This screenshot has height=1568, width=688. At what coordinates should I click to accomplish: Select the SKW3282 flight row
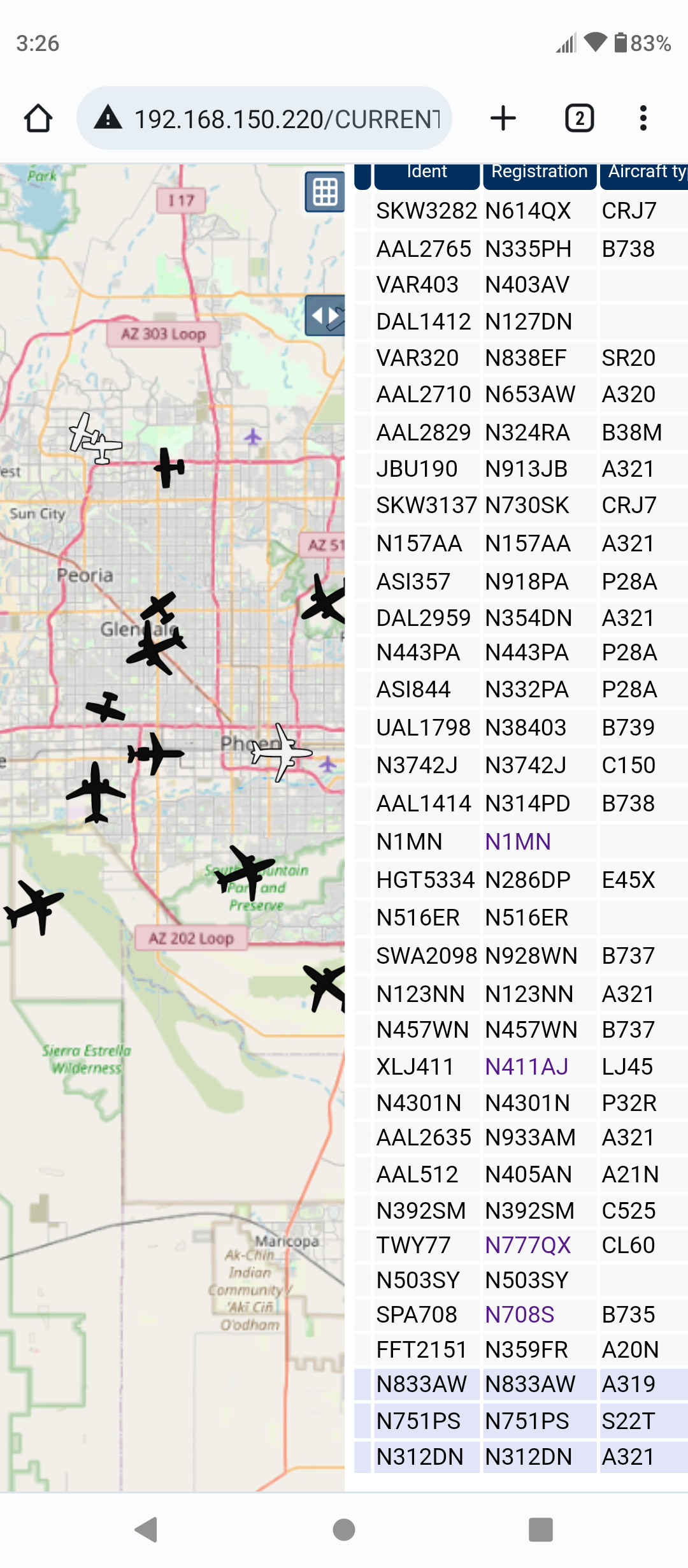click(521, 211)
